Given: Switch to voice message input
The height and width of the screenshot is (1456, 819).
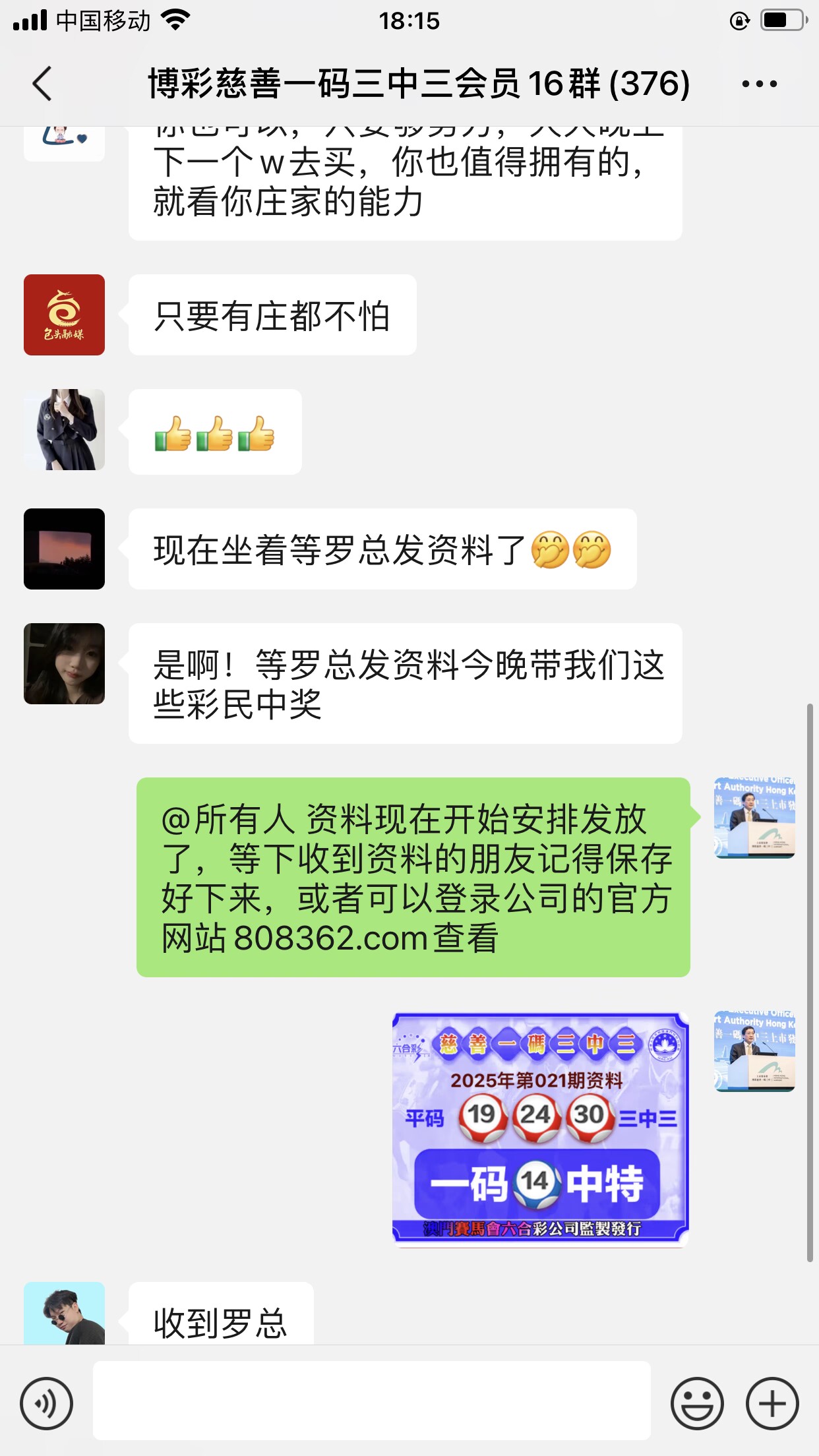Looking at the screenshot, I should coord(46,1403).
